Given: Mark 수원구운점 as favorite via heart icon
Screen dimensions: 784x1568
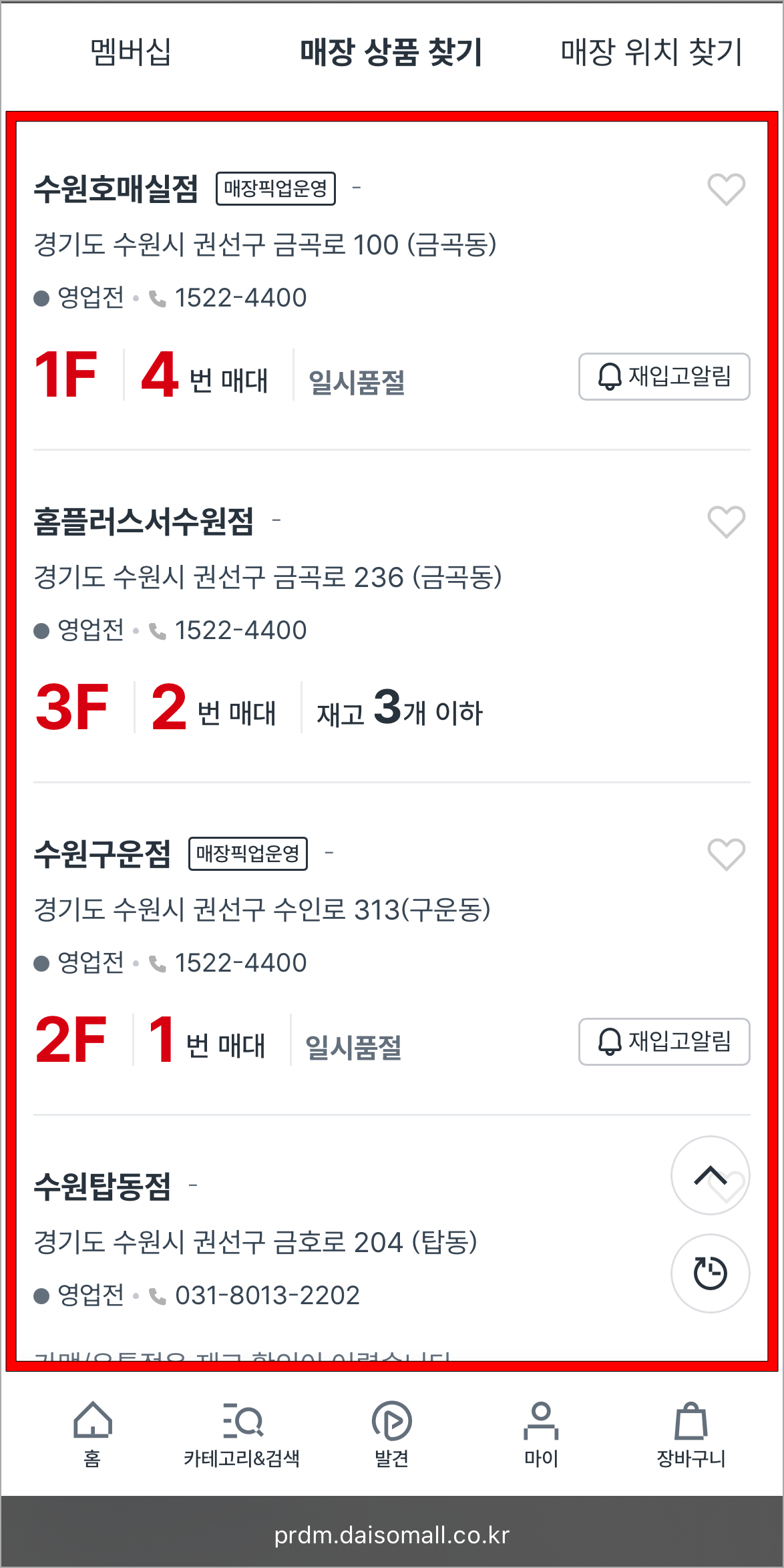Looking at the screenshot, I should click(x=727, y=855).
